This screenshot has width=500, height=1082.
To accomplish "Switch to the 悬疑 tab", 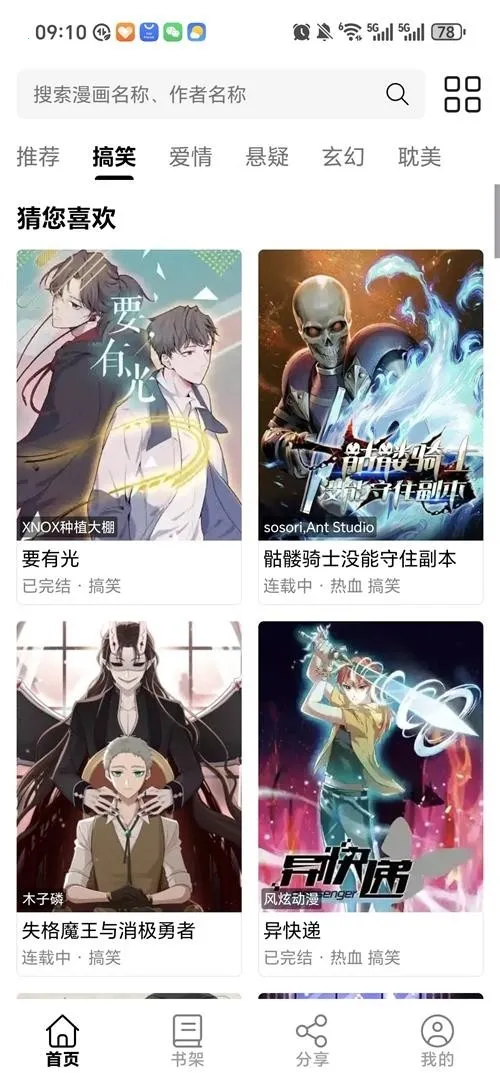I will (267, 157).
